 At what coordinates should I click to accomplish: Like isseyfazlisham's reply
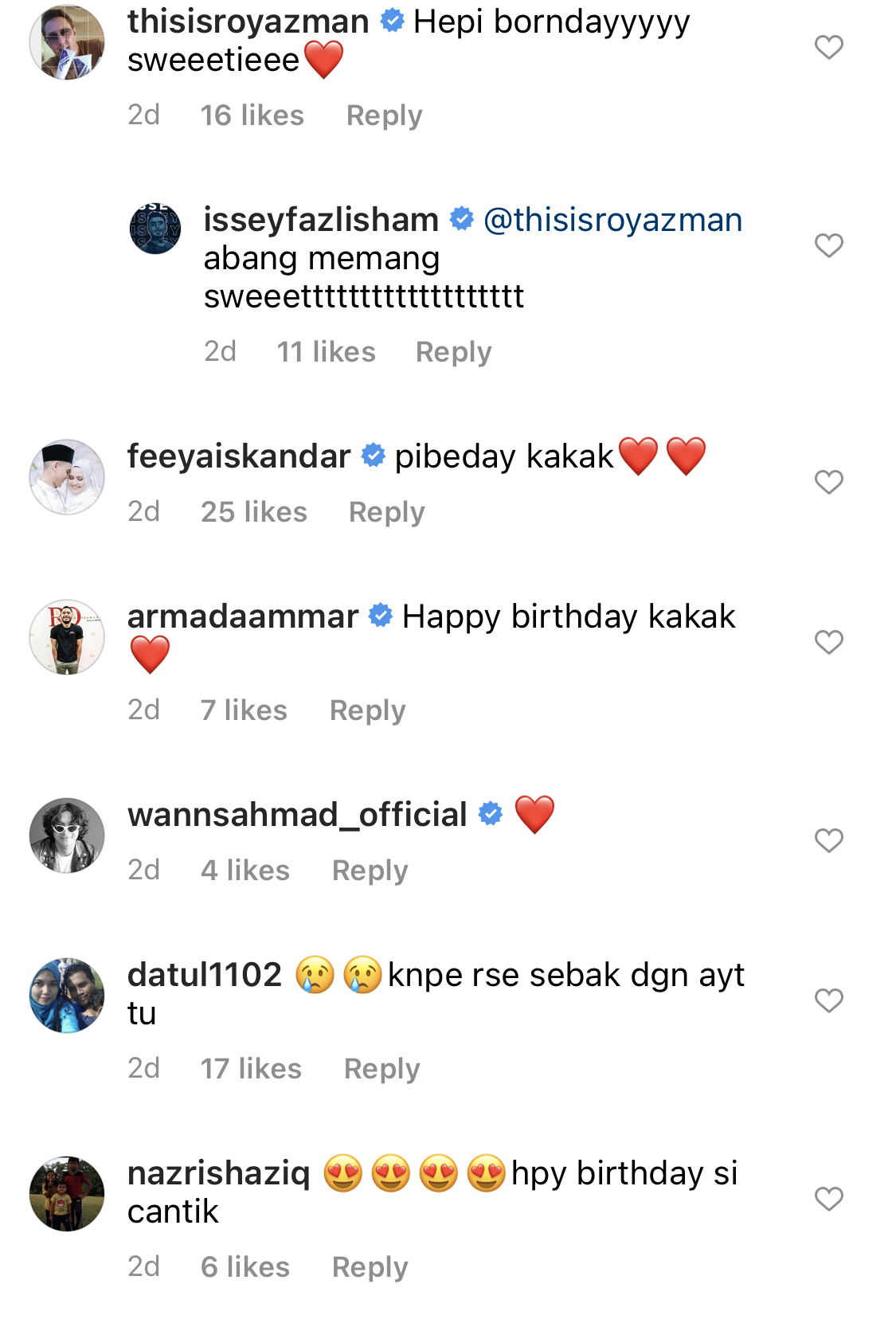pos(828,245)
